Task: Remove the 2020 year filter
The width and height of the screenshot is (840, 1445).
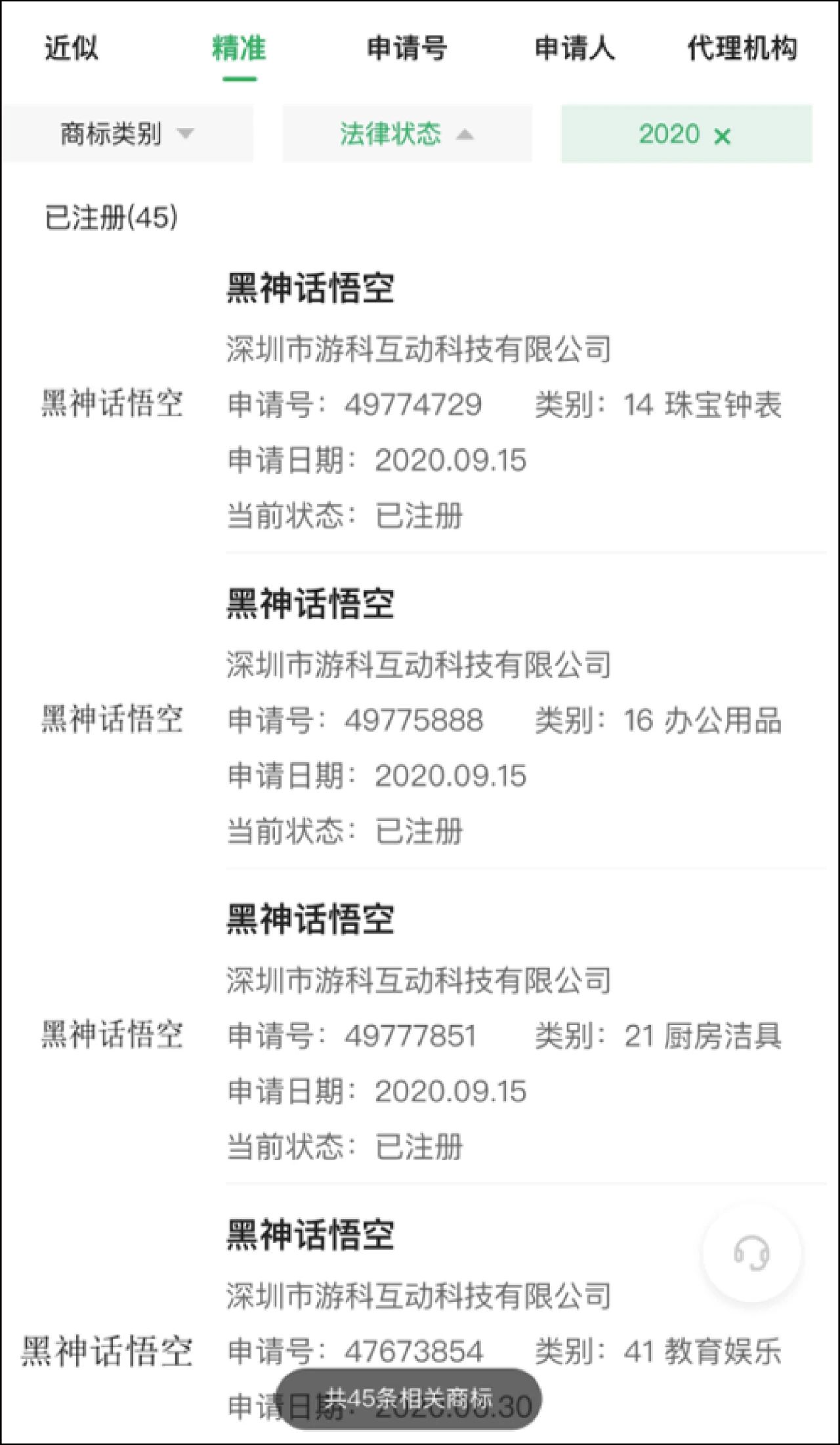Action: (x=722, y=136)
